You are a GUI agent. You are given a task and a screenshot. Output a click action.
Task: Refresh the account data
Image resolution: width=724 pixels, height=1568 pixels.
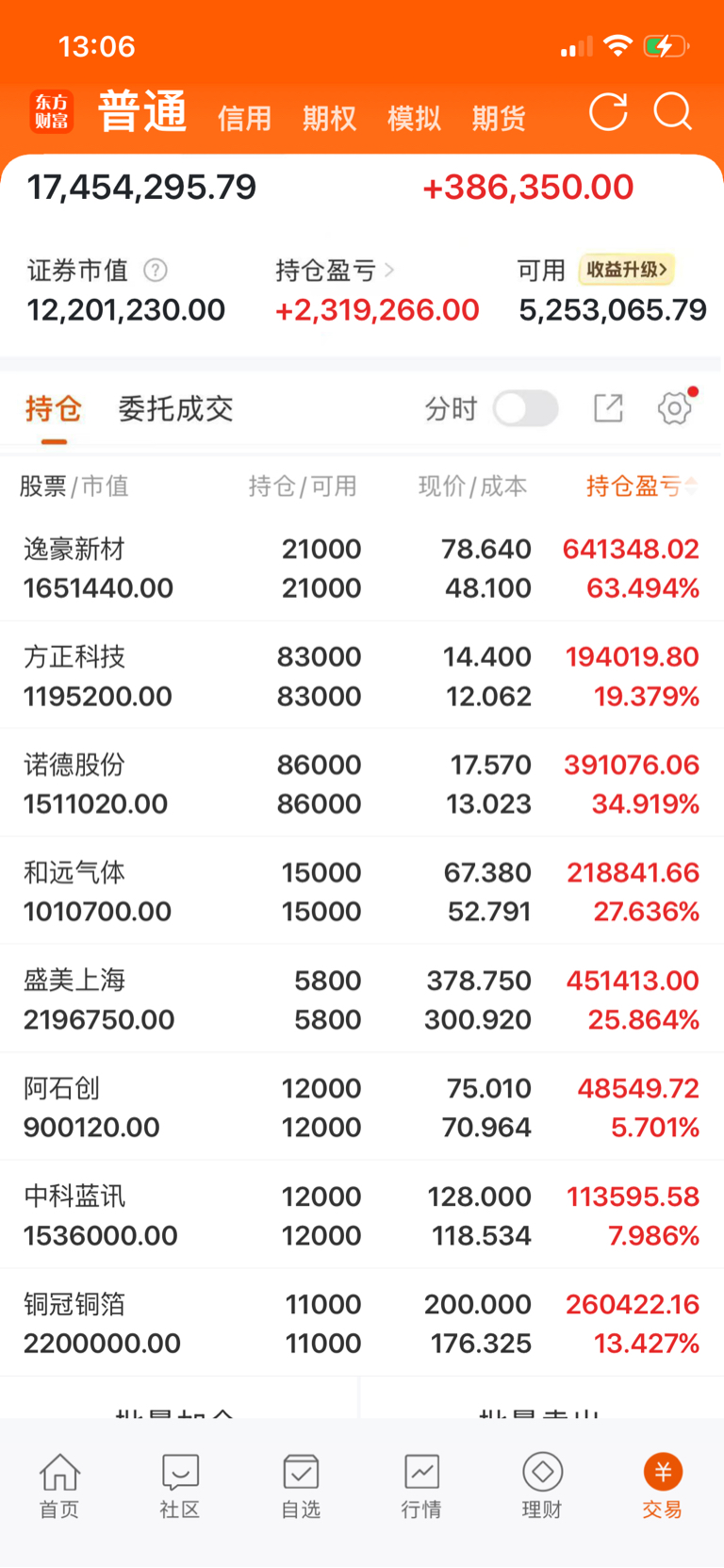(x=608, y=112)
